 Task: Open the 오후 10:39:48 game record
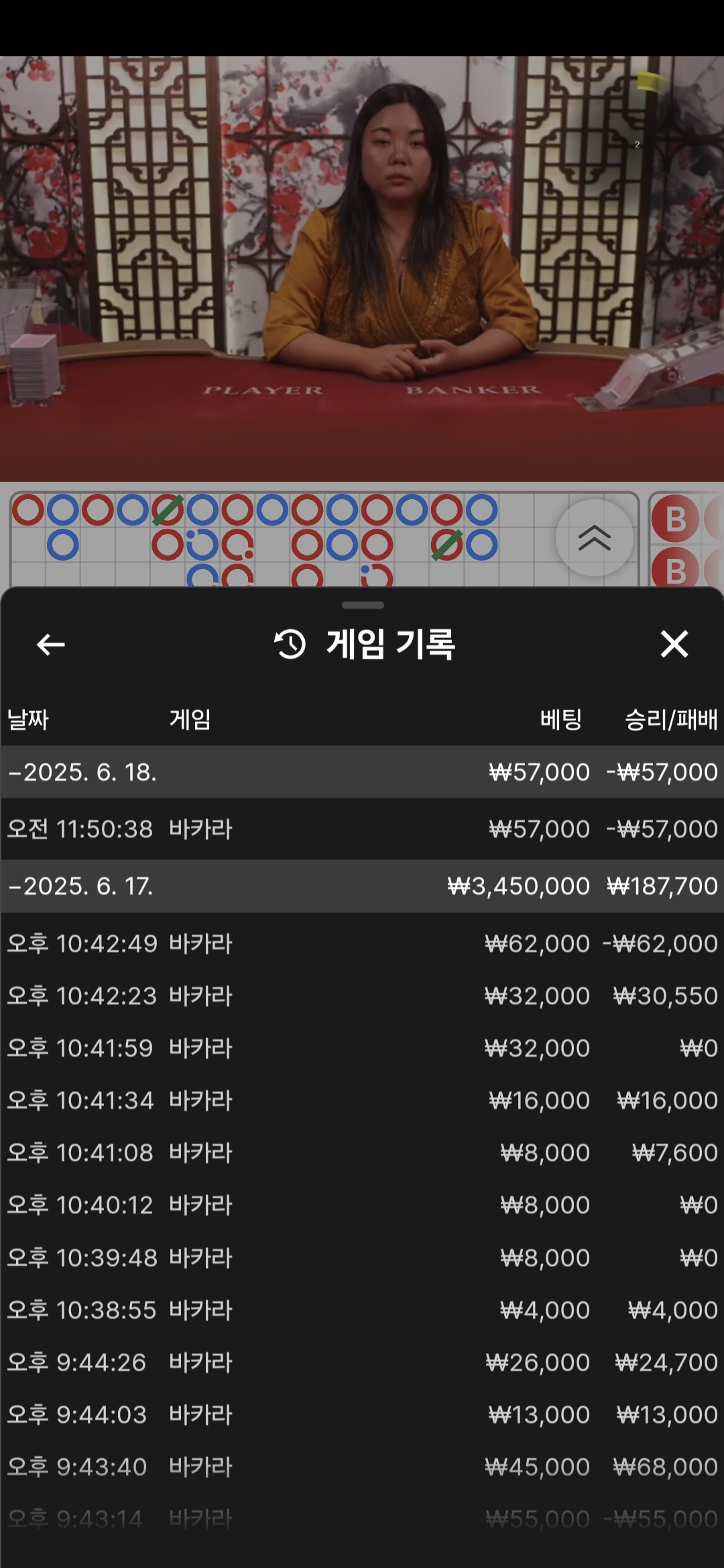click(362, 1258)
